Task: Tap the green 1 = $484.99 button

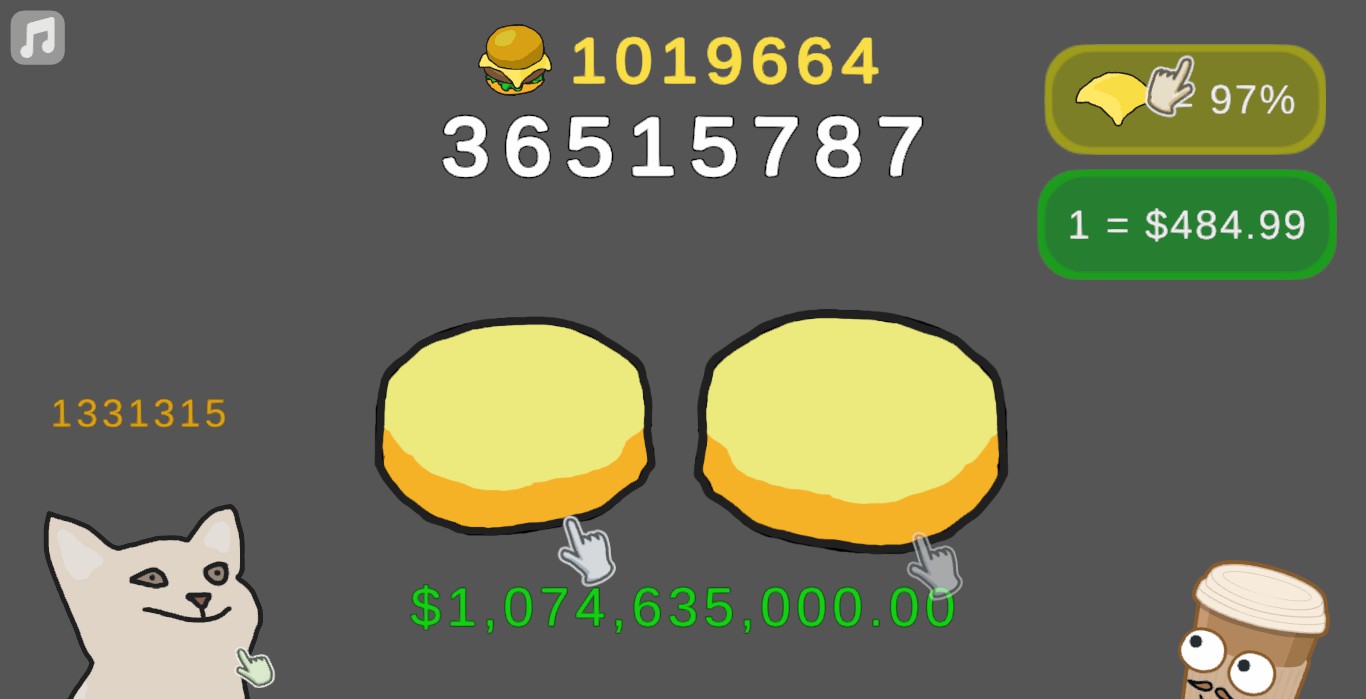Action: [1187, 225]
